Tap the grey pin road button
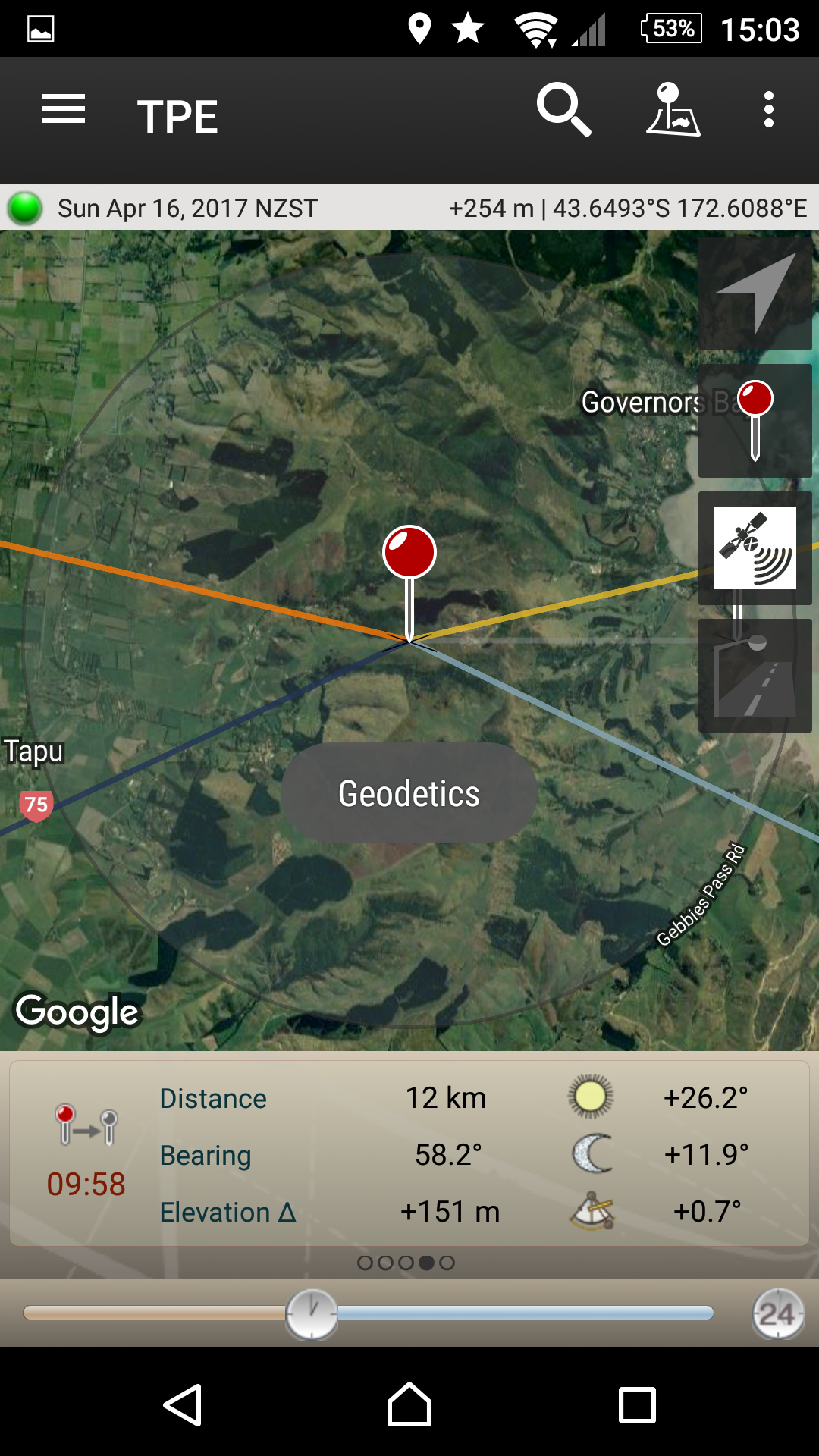 pos(755,676)
